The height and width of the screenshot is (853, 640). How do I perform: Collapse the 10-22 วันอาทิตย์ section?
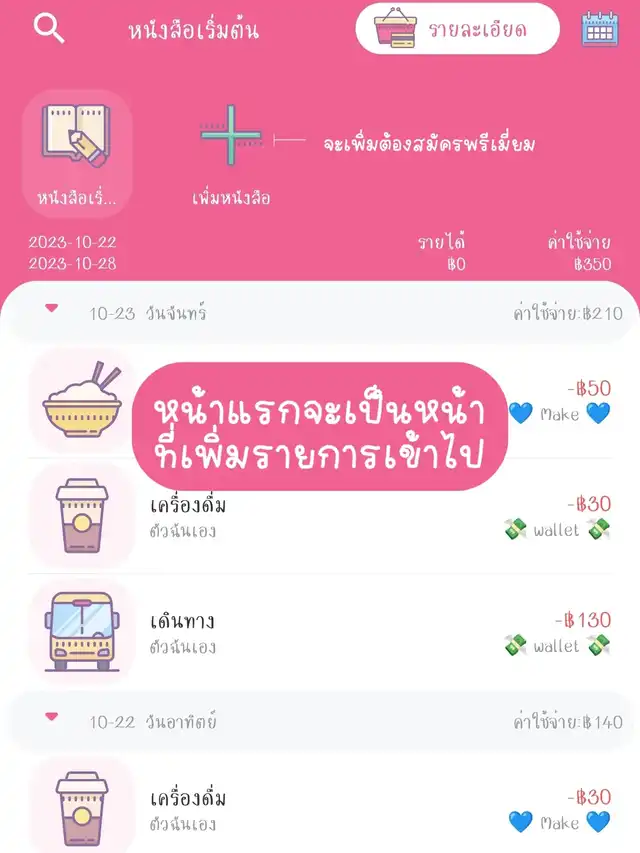coord(52,719)
